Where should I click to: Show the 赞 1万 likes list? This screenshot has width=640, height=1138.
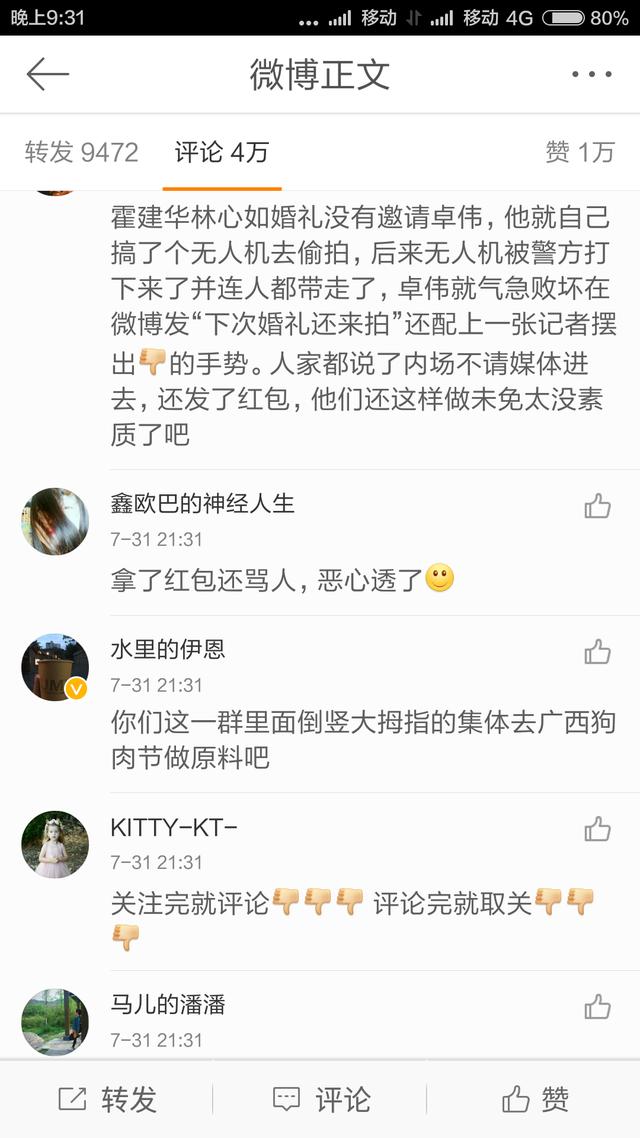579,153
